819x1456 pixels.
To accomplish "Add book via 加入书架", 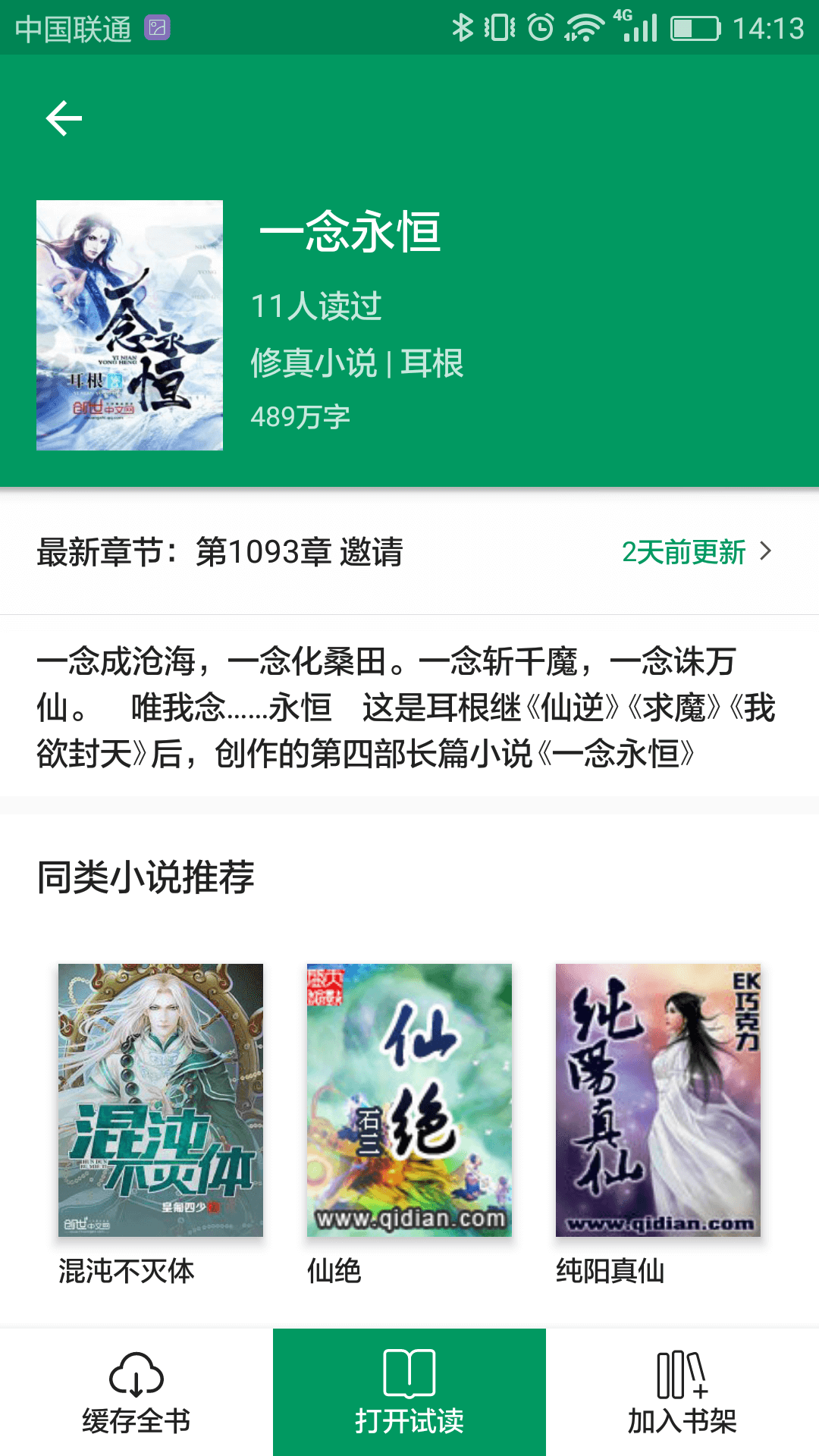I will coord(682,1392).
